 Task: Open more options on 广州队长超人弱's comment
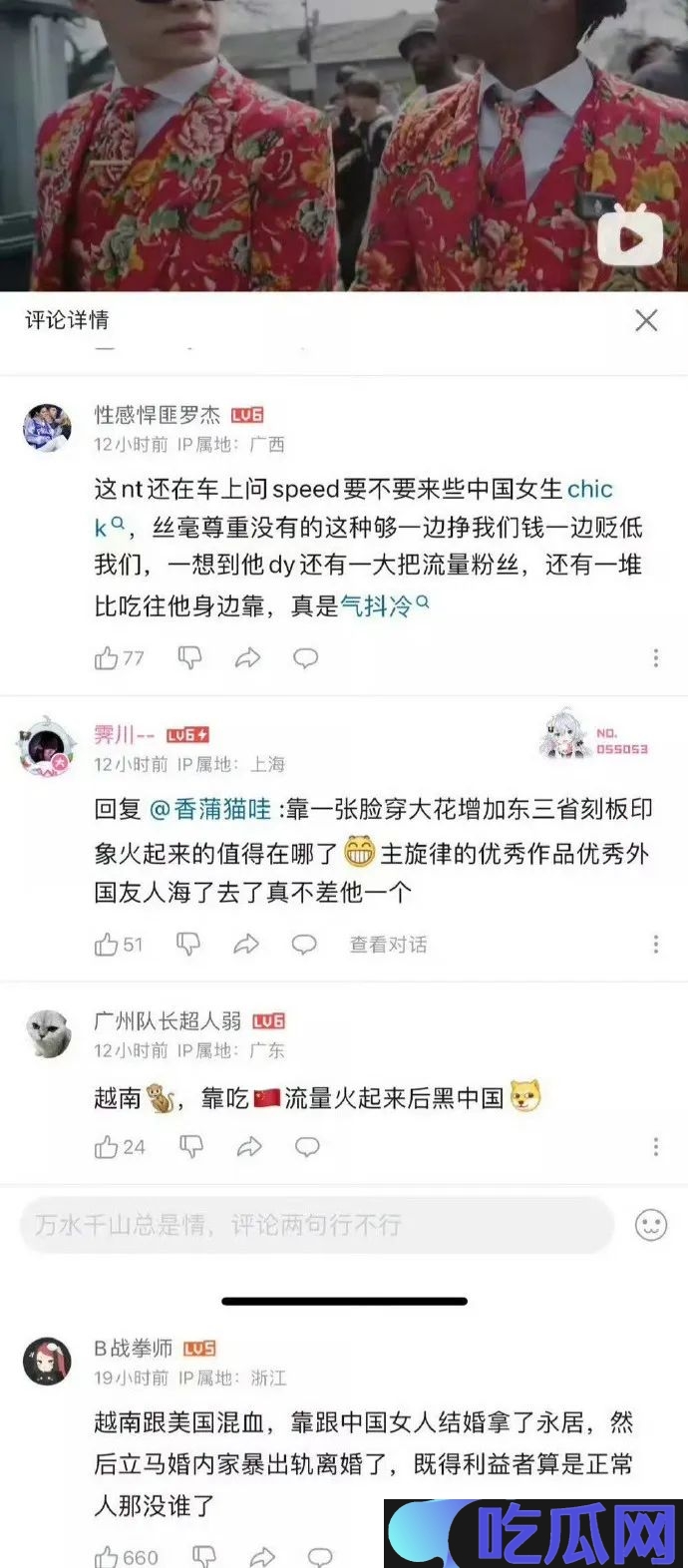coord(655,1147)
